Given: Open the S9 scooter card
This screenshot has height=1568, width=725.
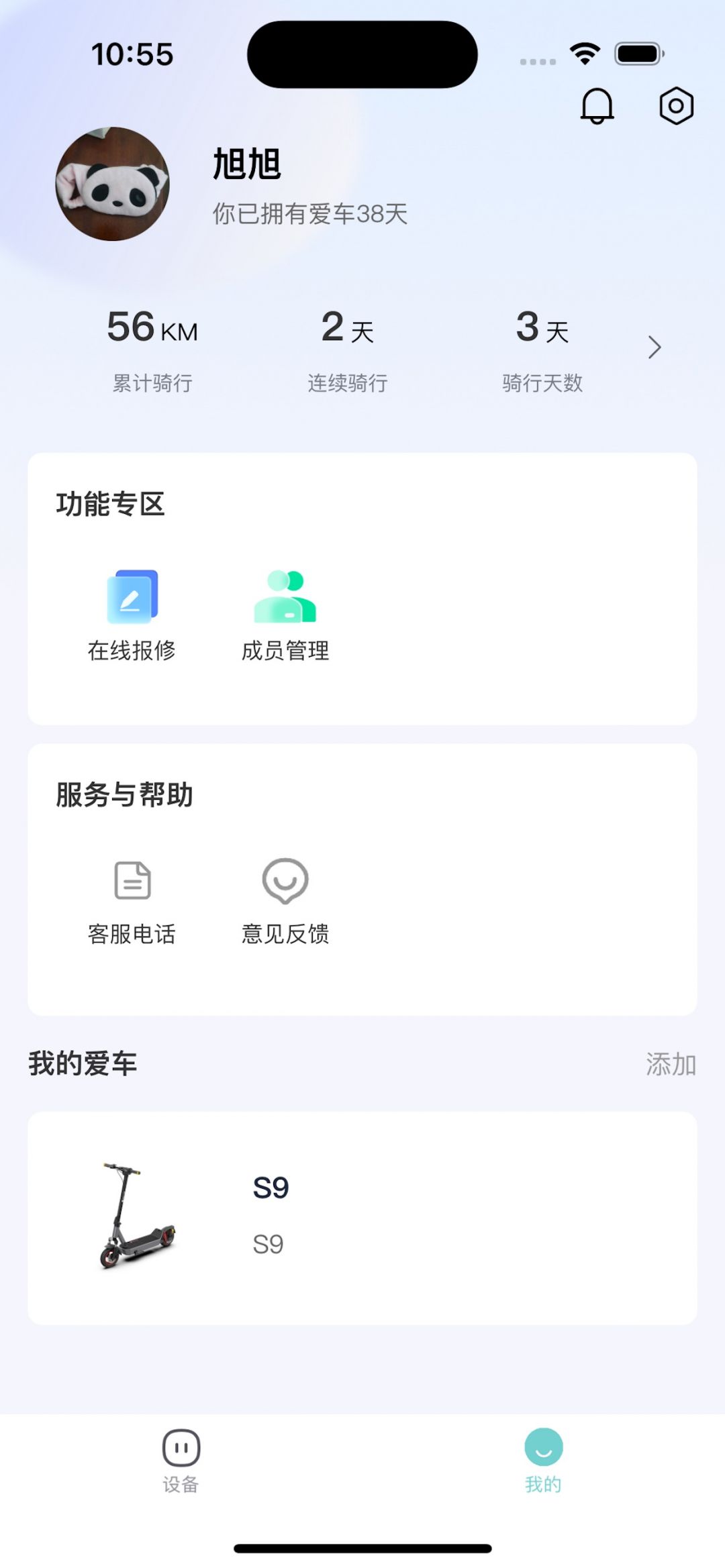Looking at the screenshot, I should (x=362, y=1217).
